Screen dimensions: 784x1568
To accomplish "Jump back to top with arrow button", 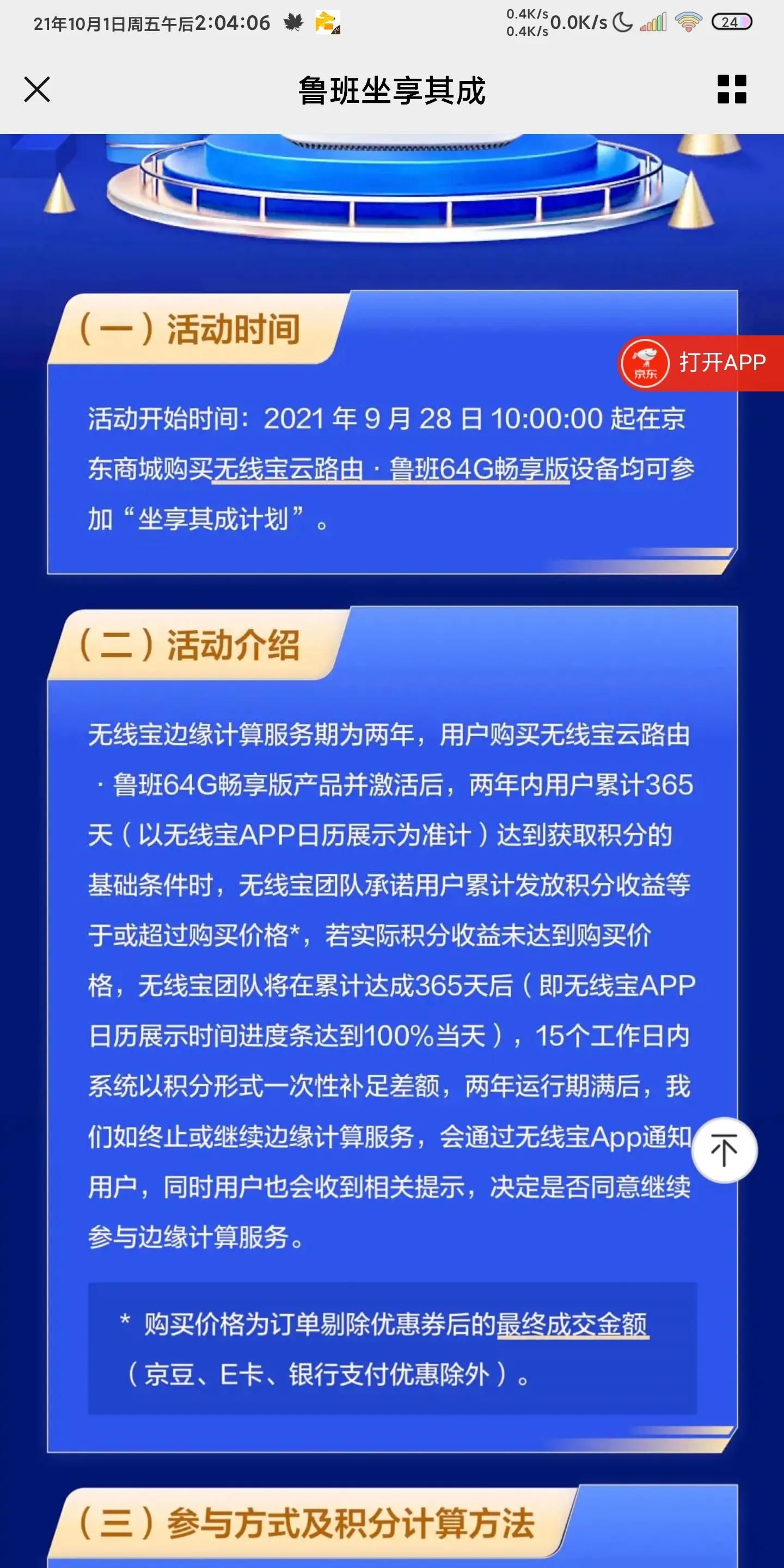I will (x=724, y=1150).
